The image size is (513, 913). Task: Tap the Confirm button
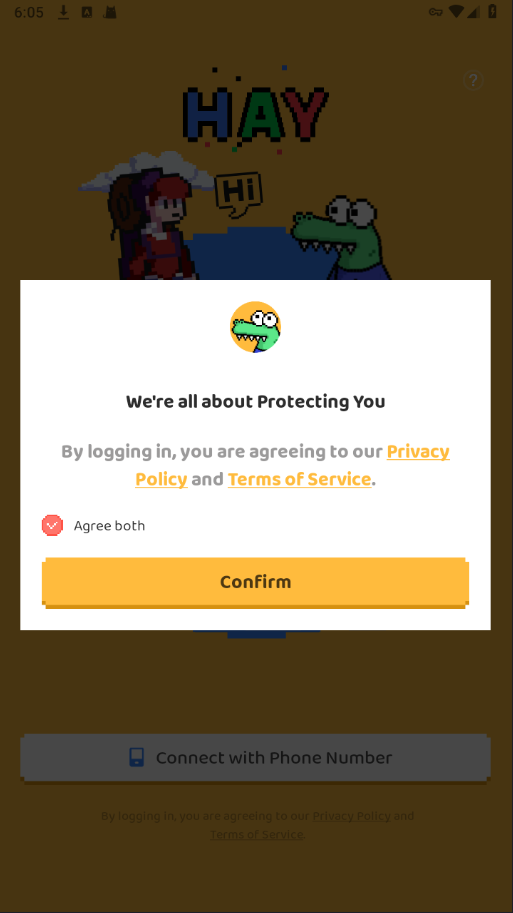[x=255, y=582]
